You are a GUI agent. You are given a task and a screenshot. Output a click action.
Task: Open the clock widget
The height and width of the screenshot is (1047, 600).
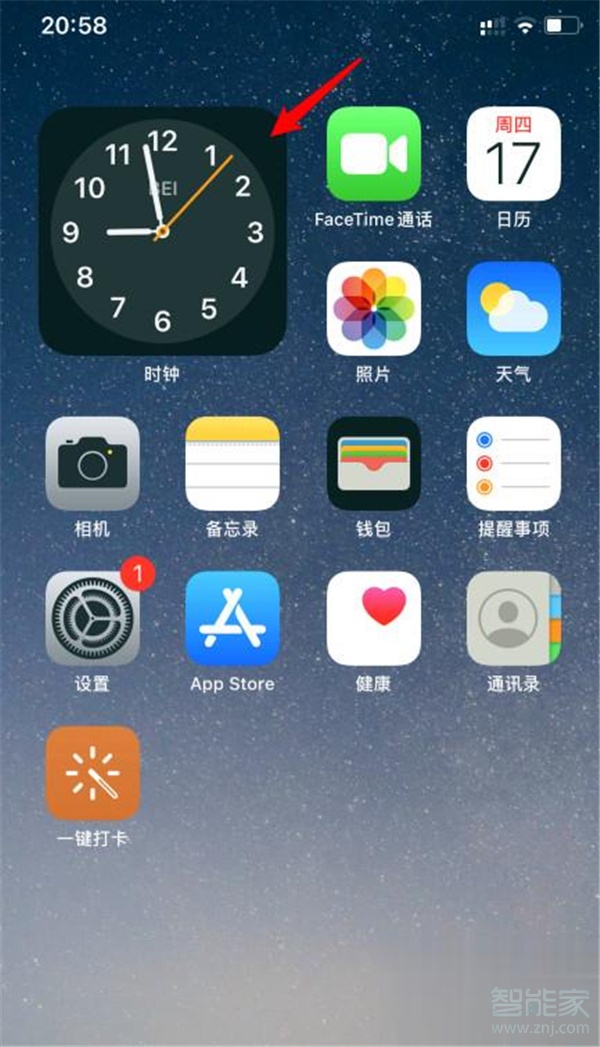(x=163, y=232)
